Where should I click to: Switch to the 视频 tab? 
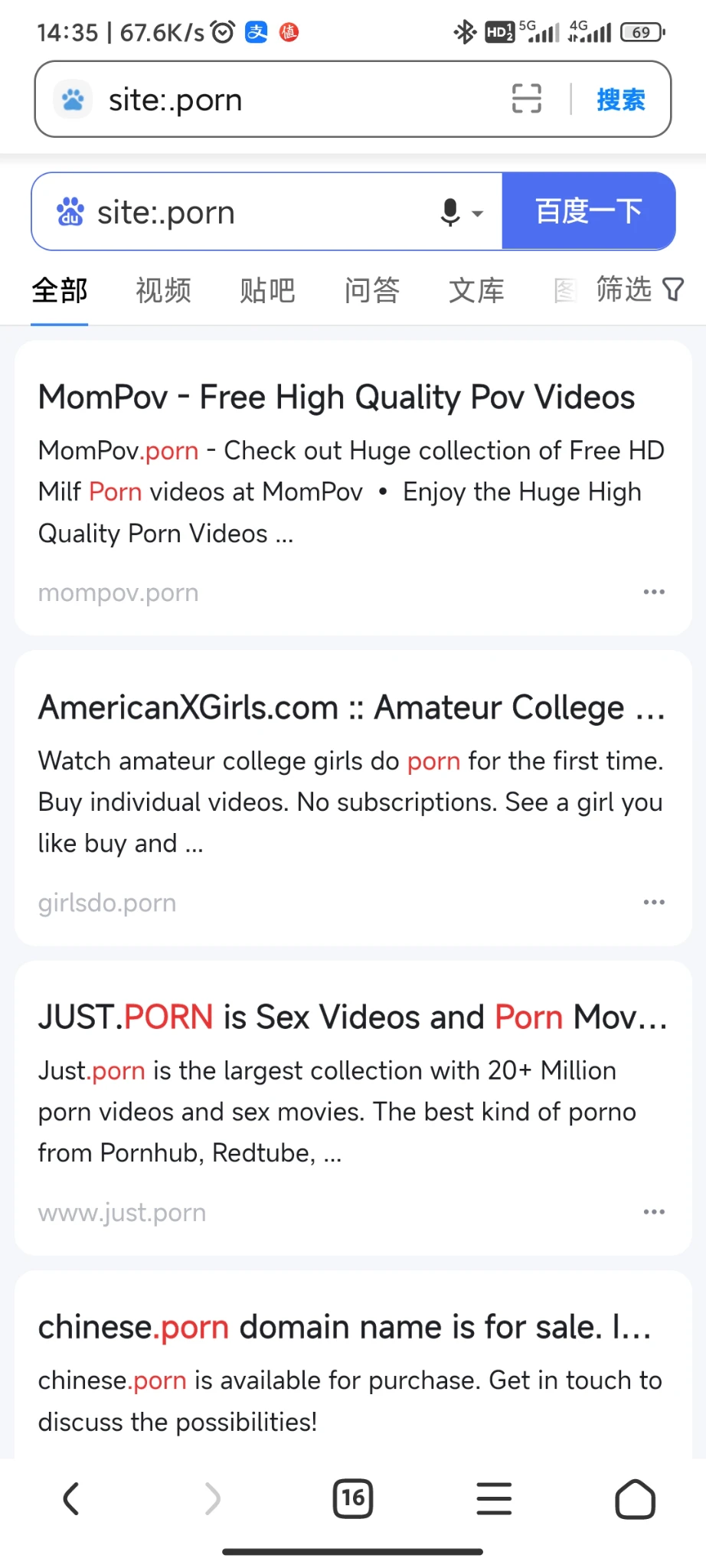pyautogui.click(x=163, y=291)
